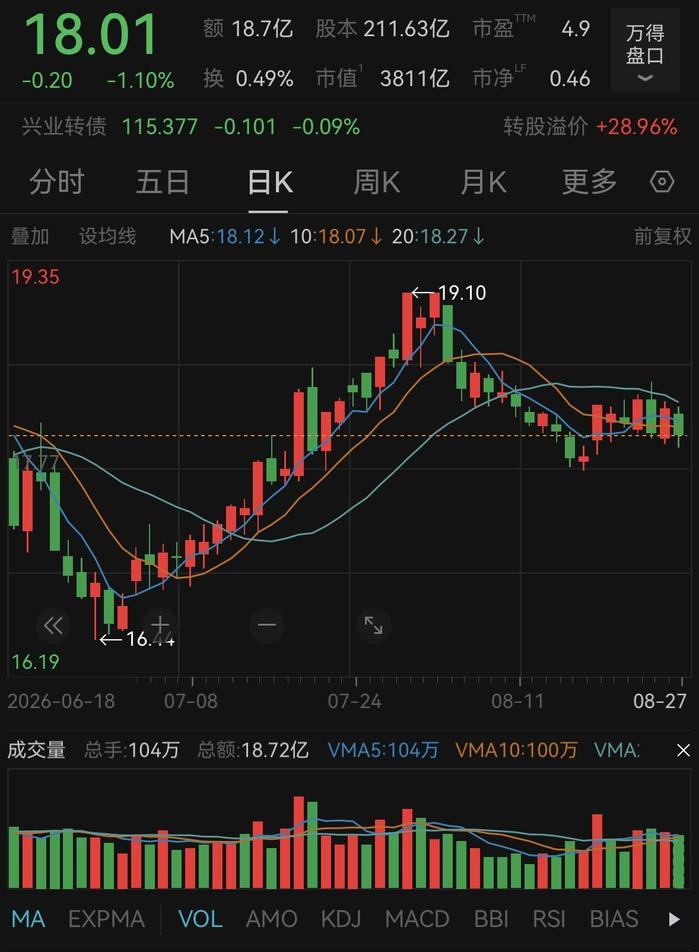Jump back with the double-left arrow
Viewport: 699px width, 952px height.
(53, 625)
